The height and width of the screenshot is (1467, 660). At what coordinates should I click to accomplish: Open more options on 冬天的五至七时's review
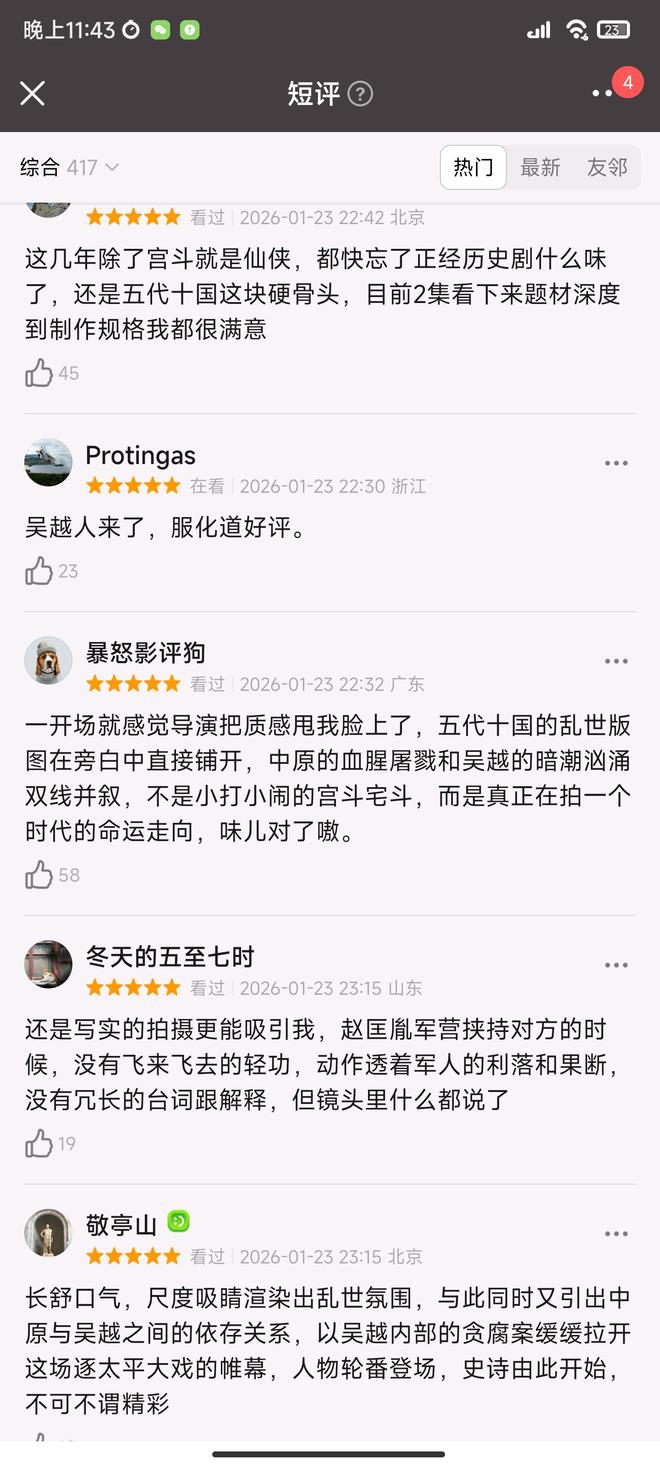(616, 965)
